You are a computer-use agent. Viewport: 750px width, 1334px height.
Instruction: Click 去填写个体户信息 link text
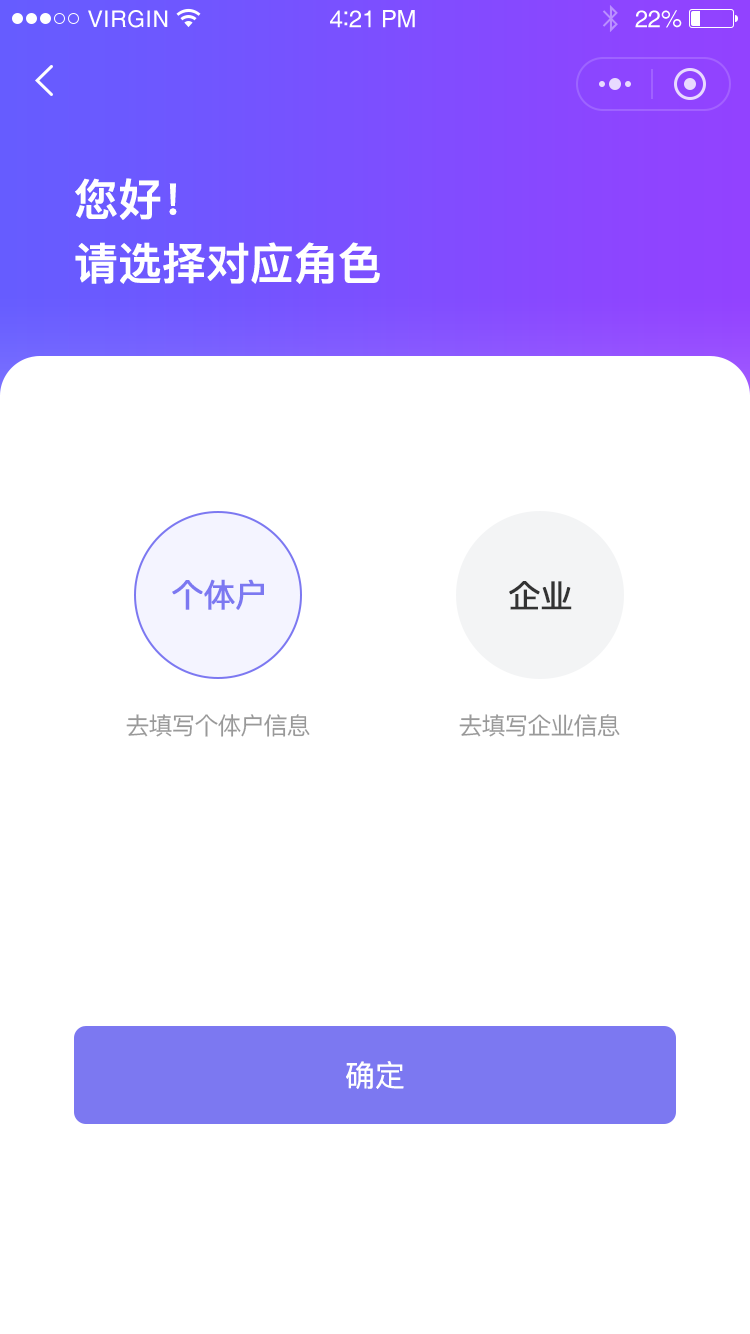tap(217, 725)
